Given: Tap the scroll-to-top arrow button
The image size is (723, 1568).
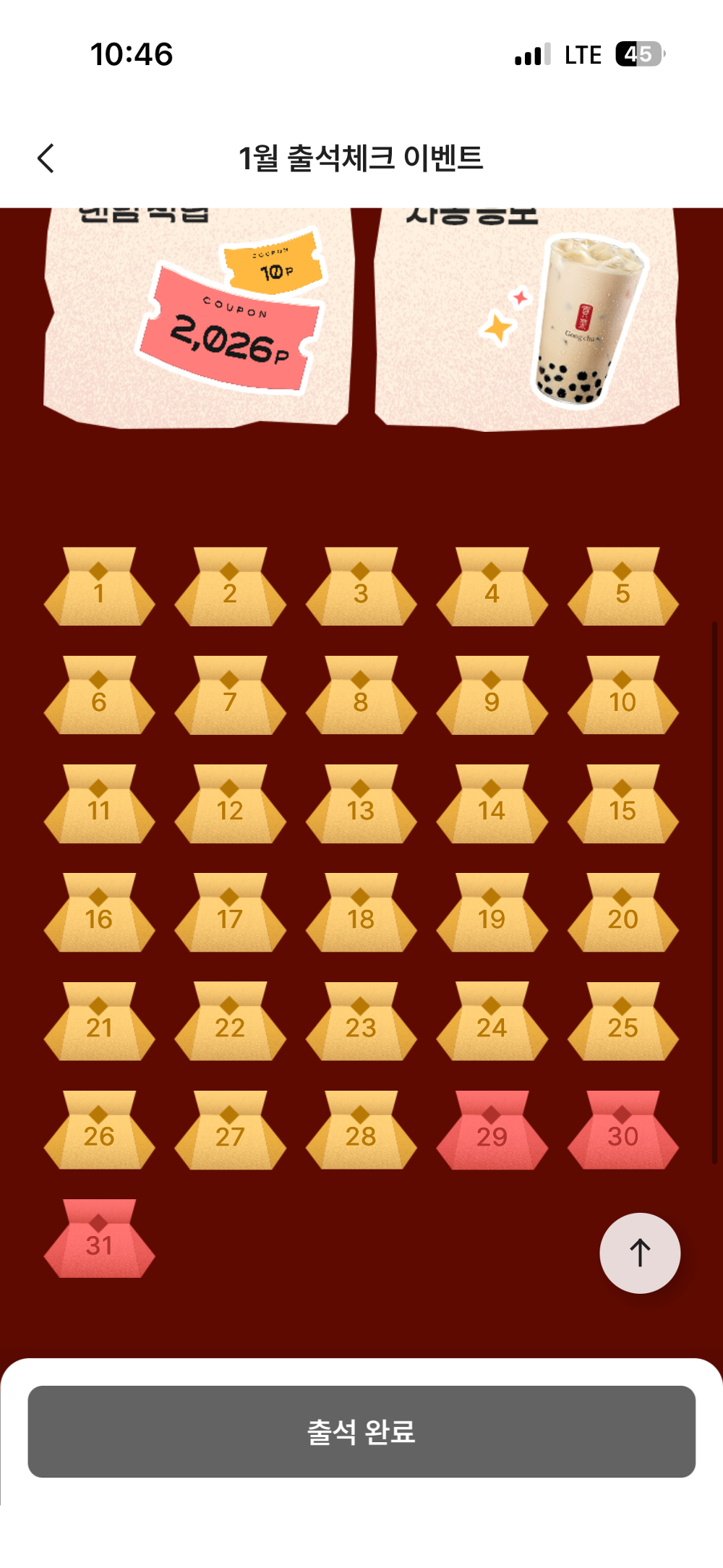Looking at the screenshot, I should click(x=640, y=1253).
